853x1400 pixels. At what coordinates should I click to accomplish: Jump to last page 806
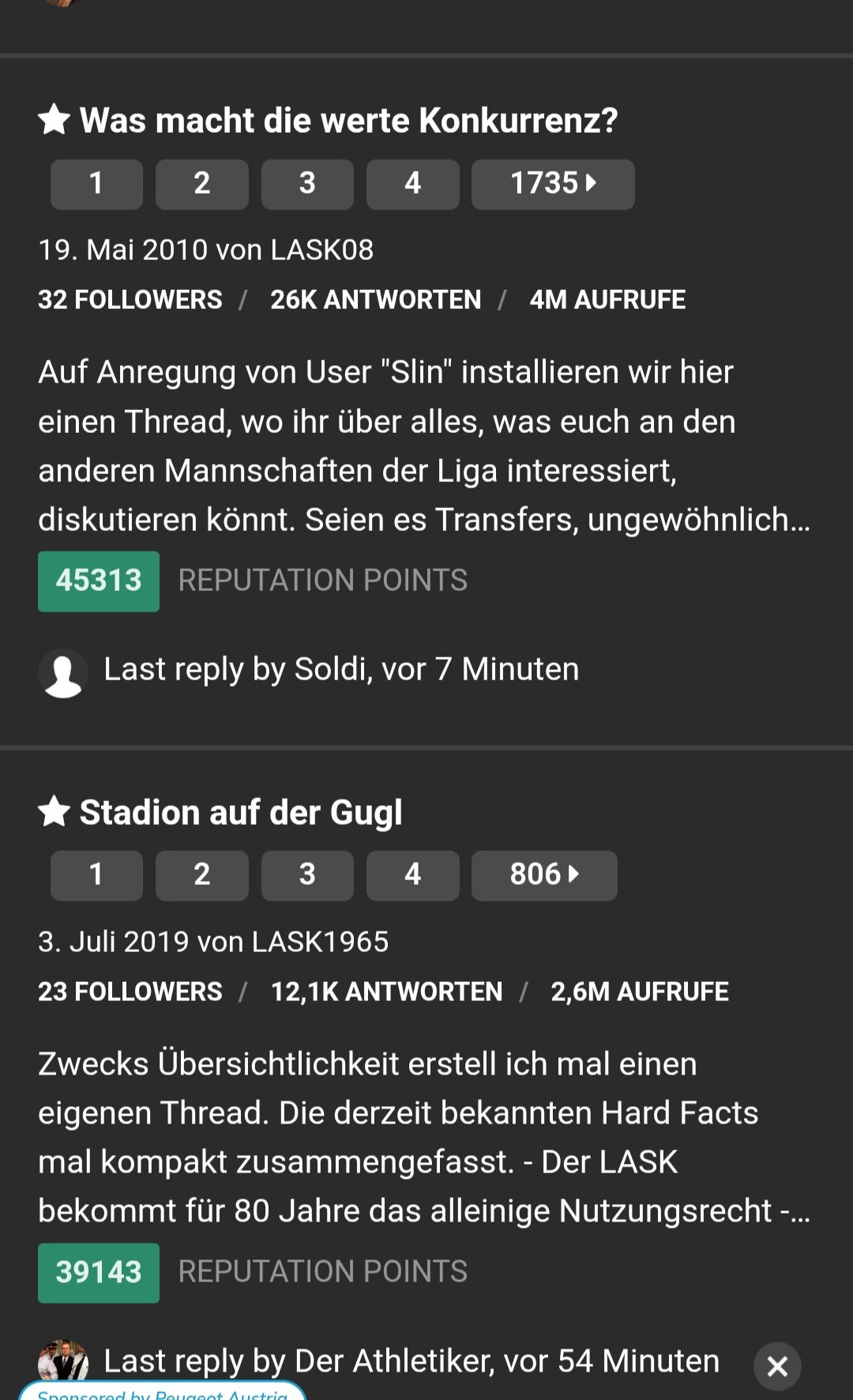pyautogui.click(x=544, y=875)
